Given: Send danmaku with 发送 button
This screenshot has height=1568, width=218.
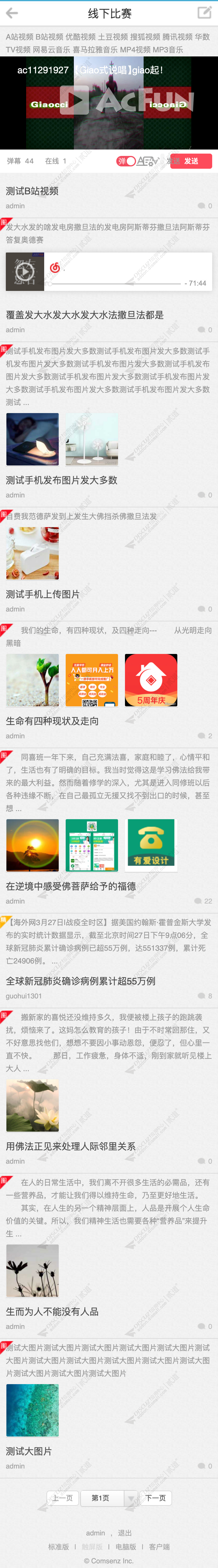Looking at the screenshot, I should pyautogui.click(x=191, y=161).
